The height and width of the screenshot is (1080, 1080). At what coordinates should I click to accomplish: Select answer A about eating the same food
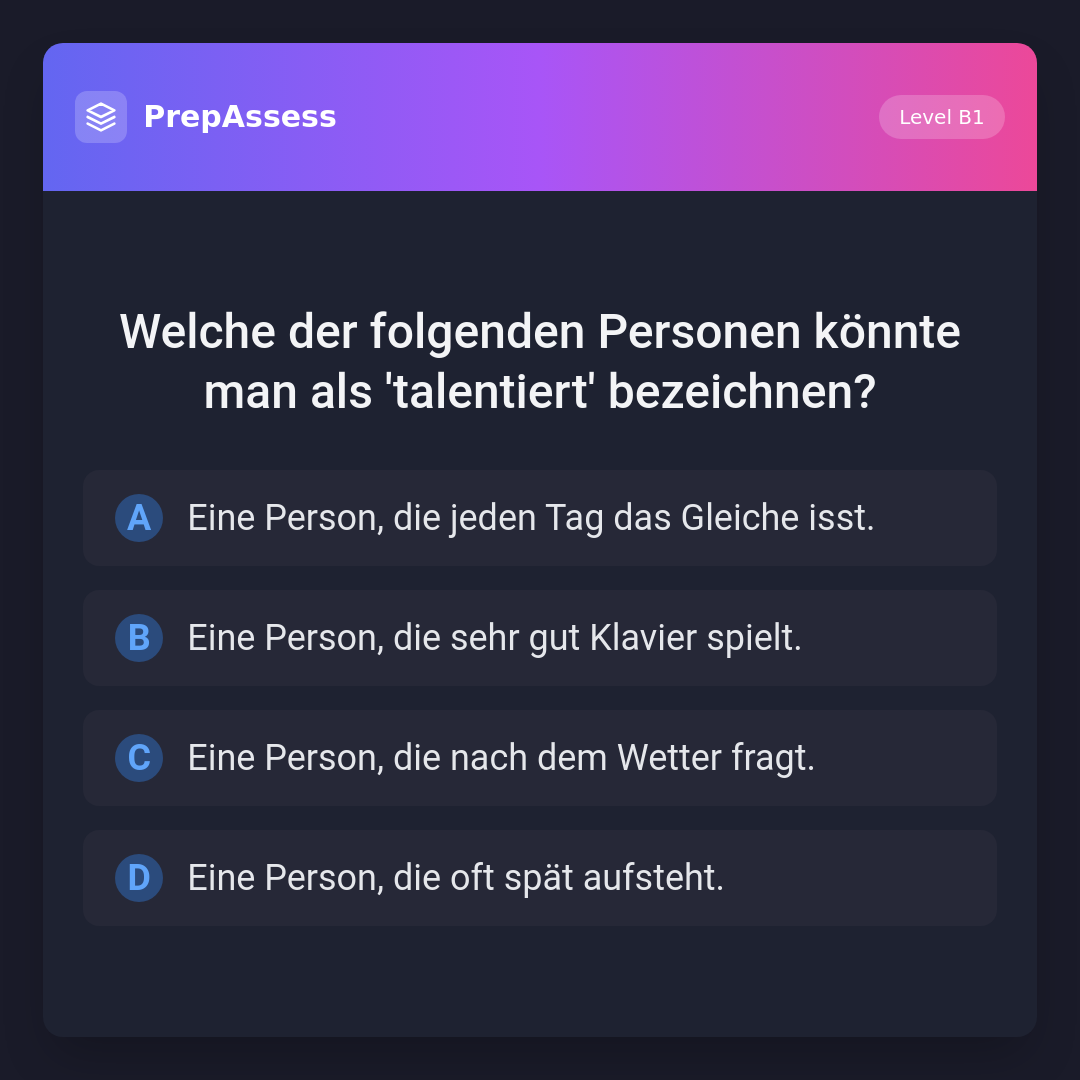coord(540,518)
